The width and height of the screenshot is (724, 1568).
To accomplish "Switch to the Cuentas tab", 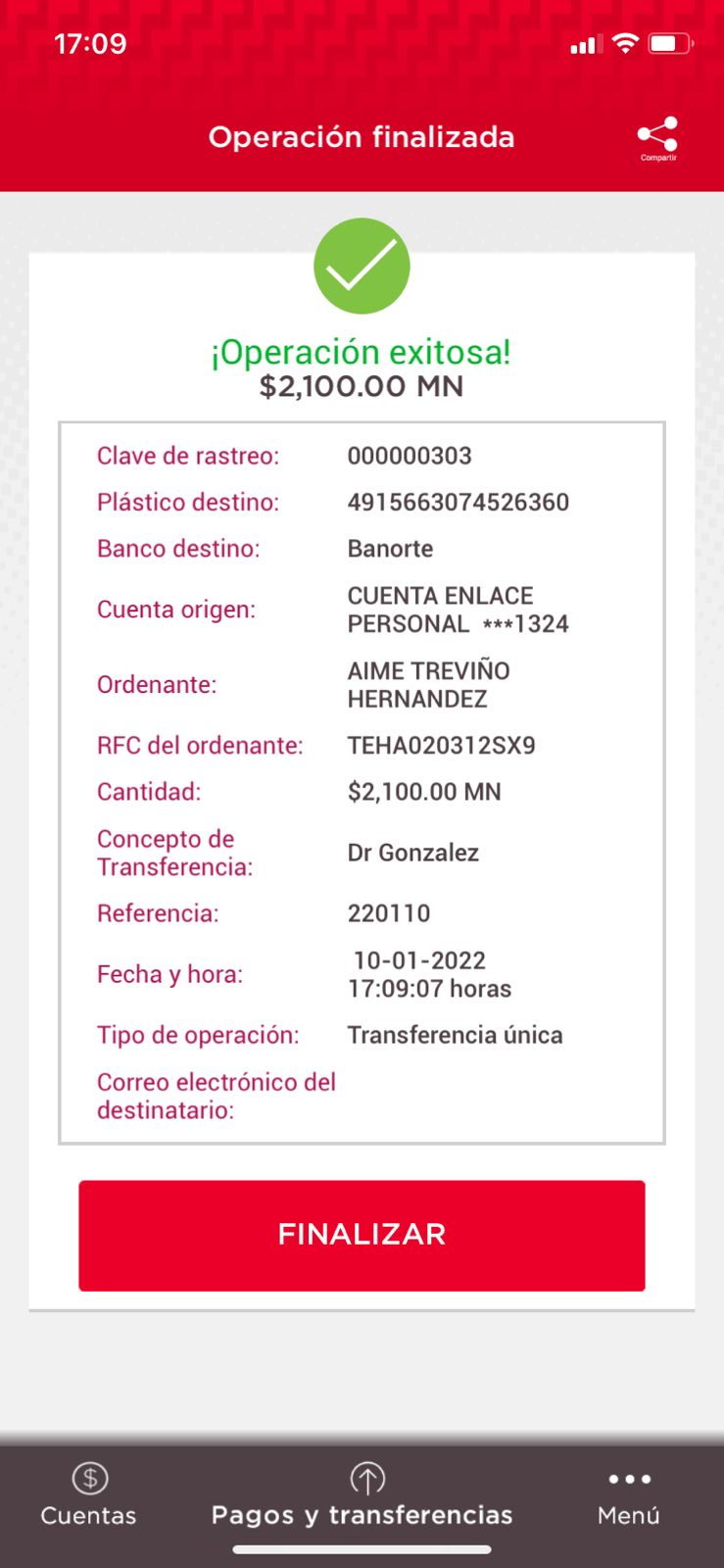I will click(x=88, y=1494).
